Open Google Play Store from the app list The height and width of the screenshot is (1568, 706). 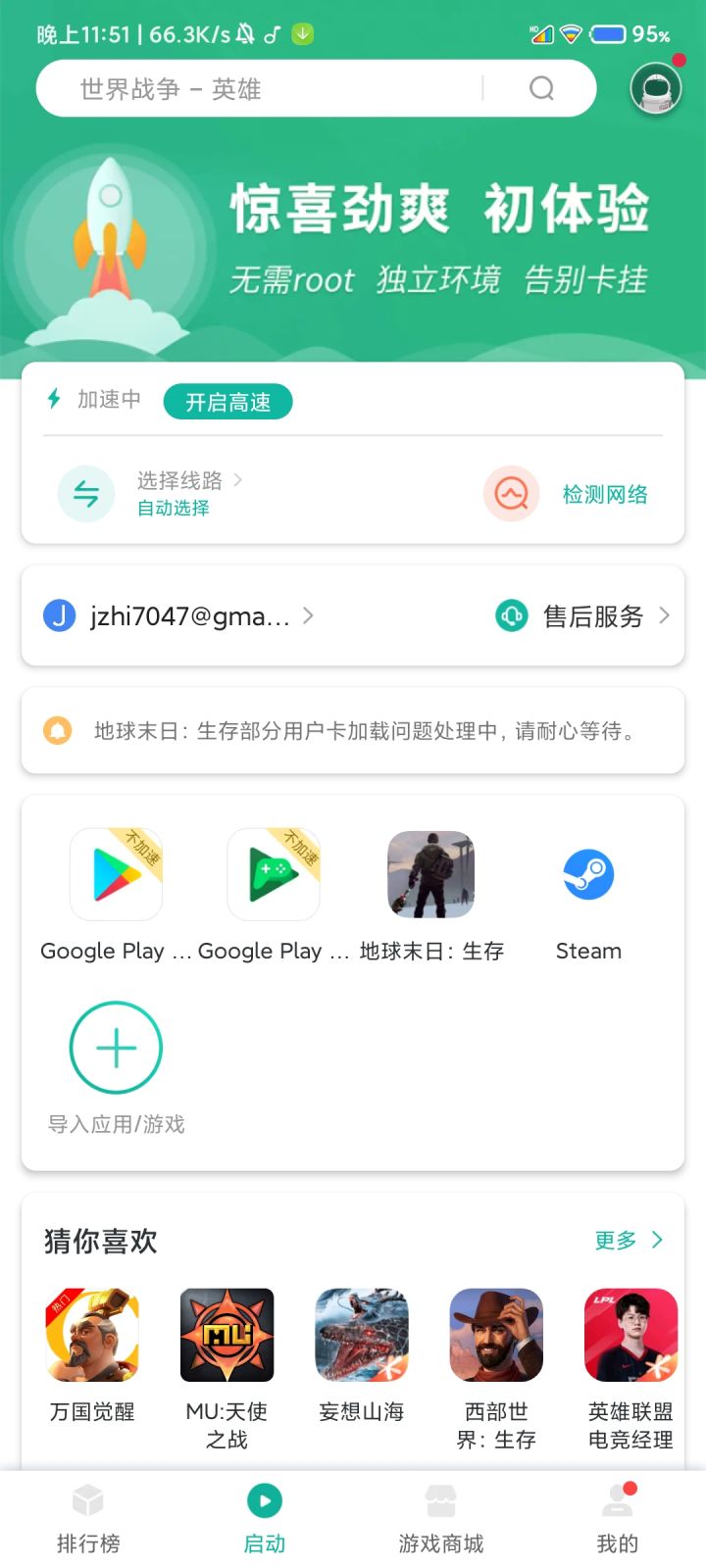tap(116, 874)
